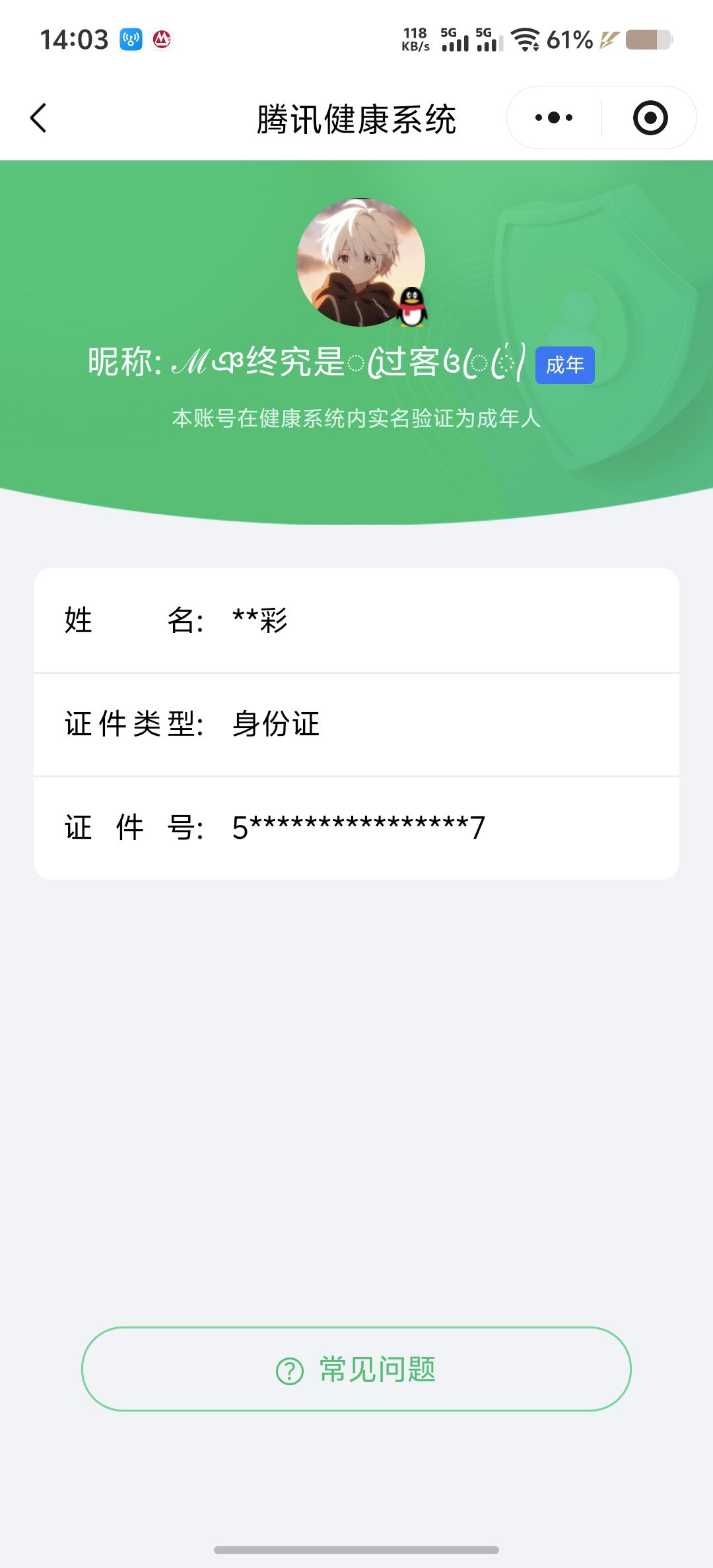Viewport: 713px width, 1568px height.
Task: Click the masked ID number row
Action: tap(356, 827)
